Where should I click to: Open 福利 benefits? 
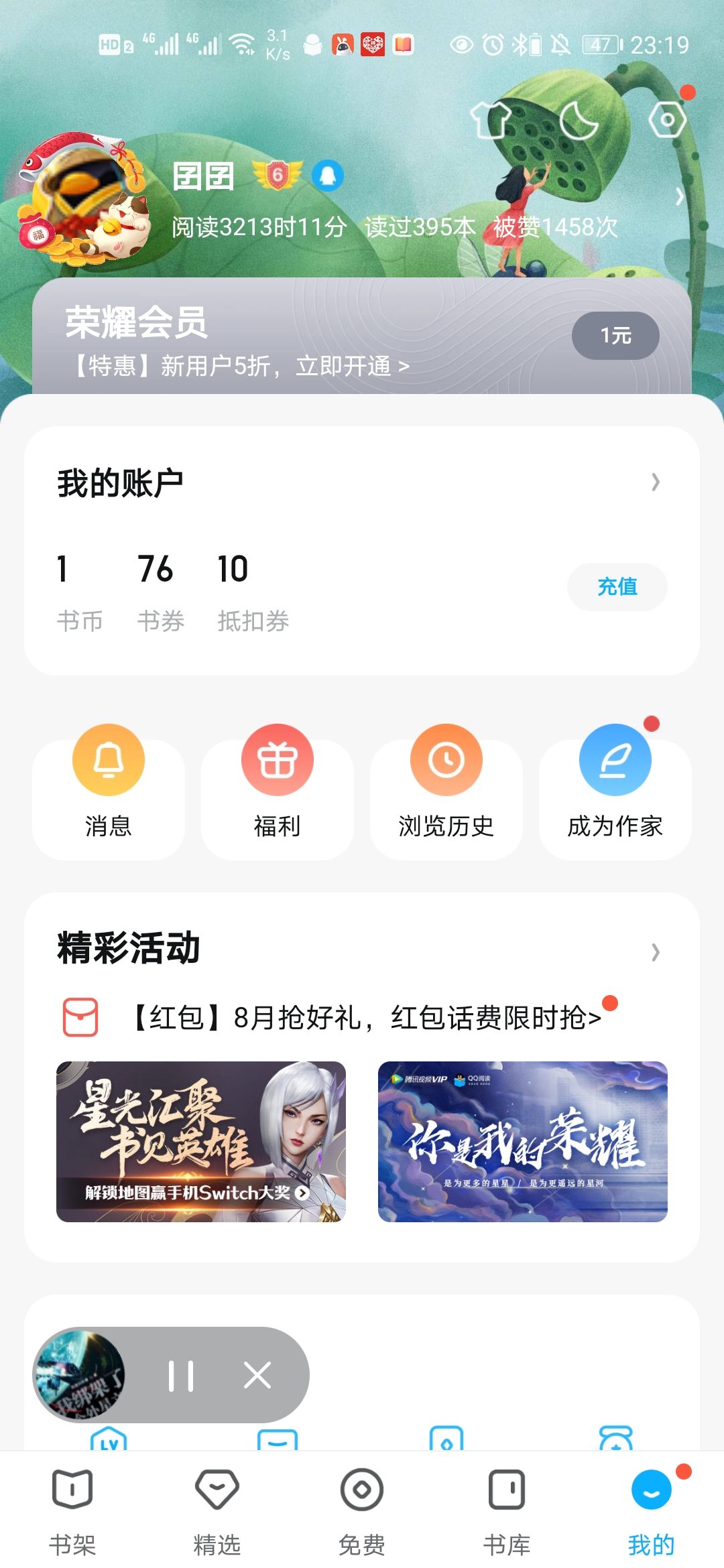tap(278, 791)
